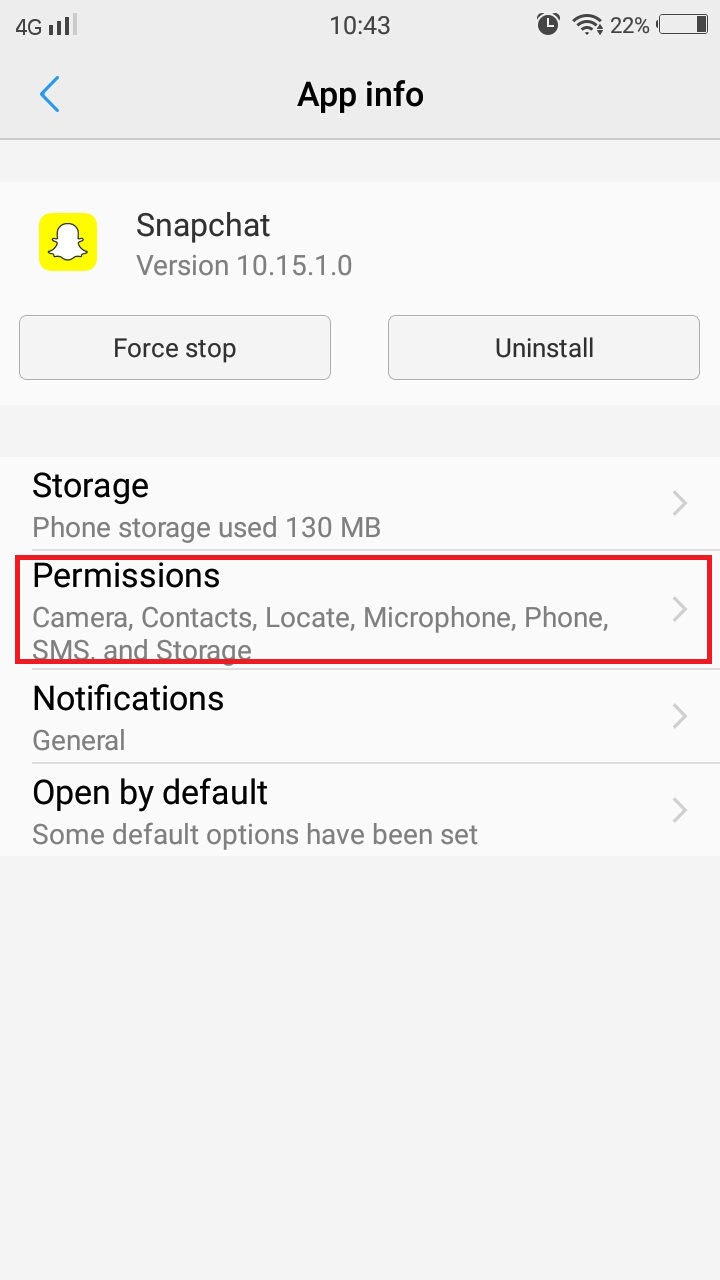Open Snapchat Permissions

coord(360,610)
